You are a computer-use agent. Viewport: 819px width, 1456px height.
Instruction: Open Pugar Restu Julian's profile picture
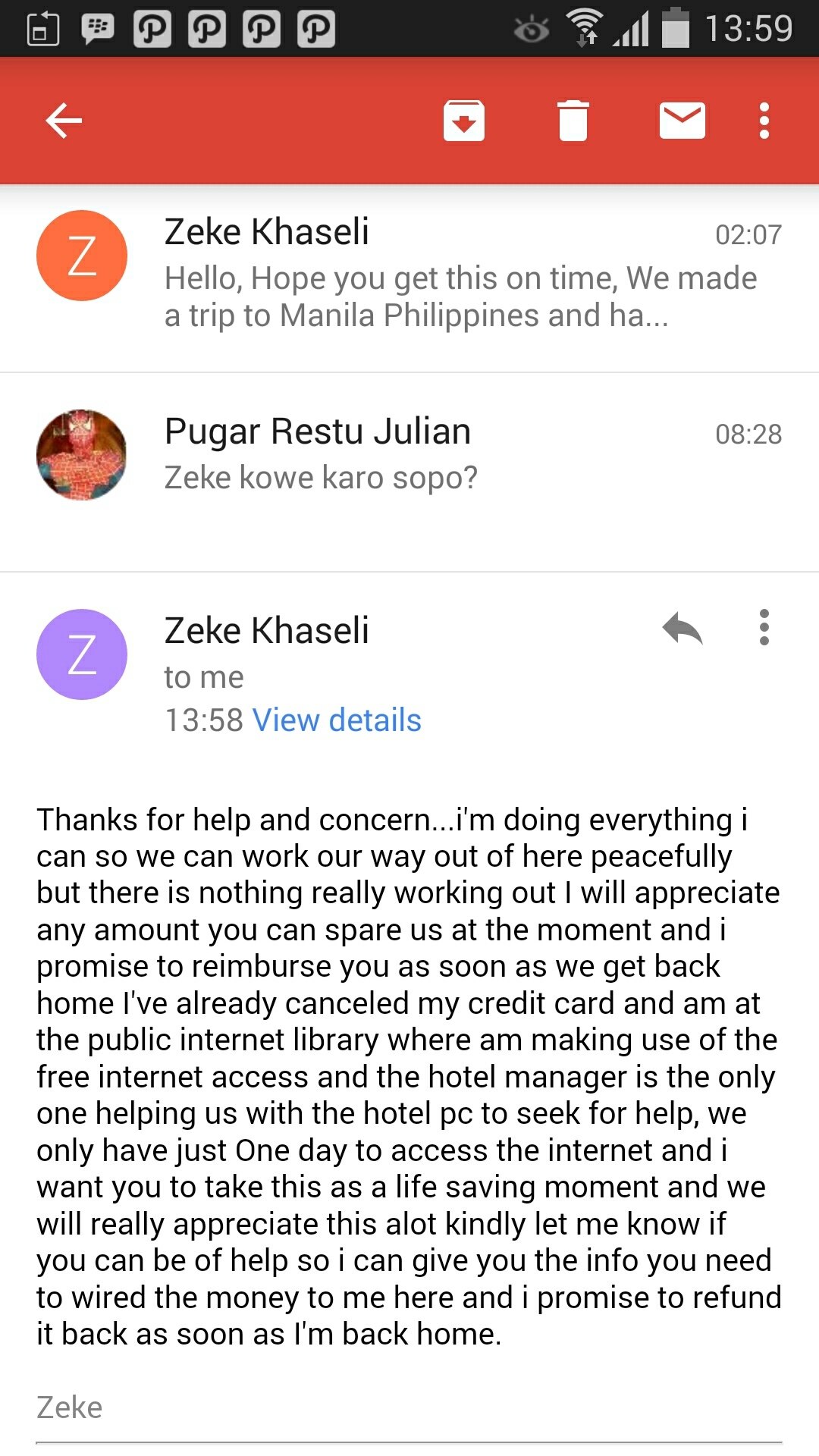(82, 455)
